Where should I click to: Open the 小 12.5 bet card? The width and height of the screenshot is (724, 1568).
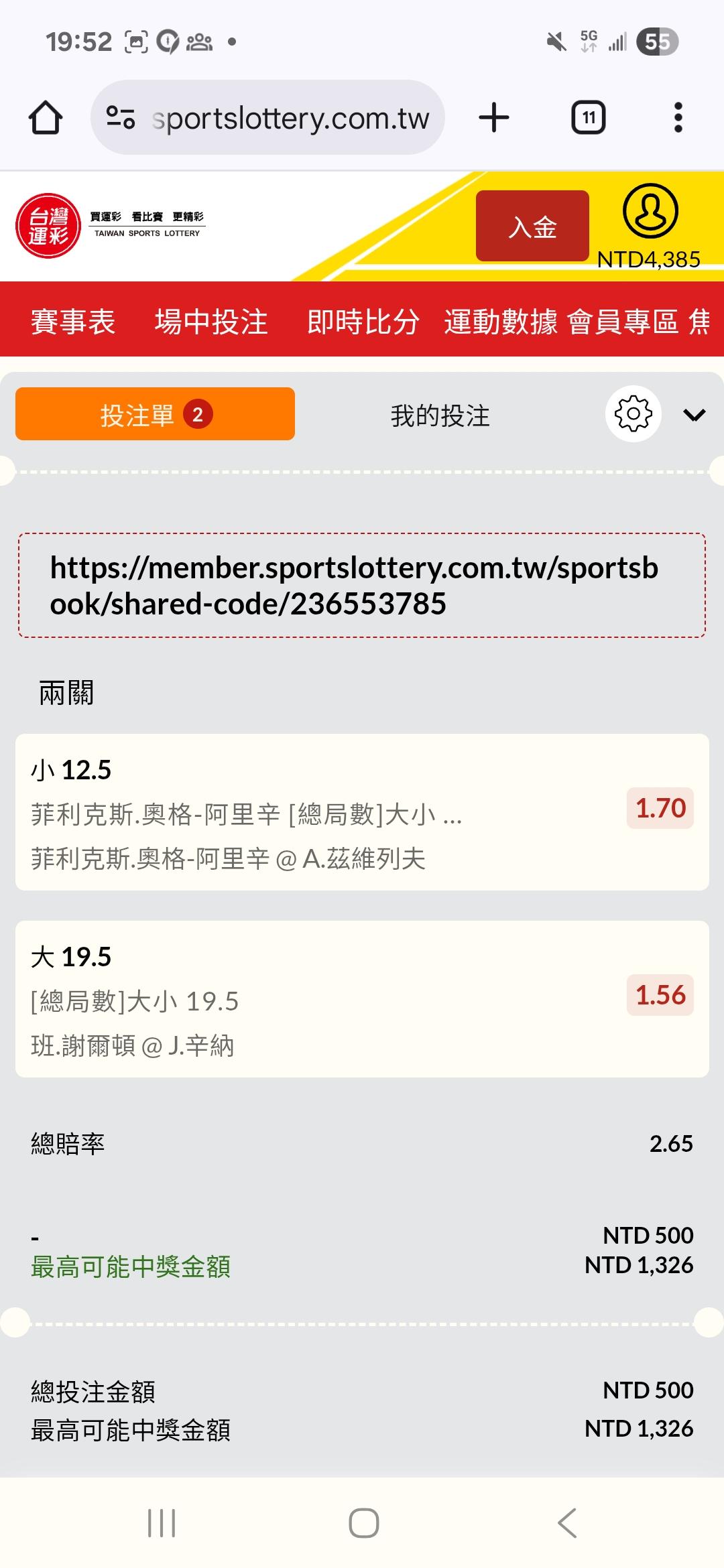click(362, 812)
